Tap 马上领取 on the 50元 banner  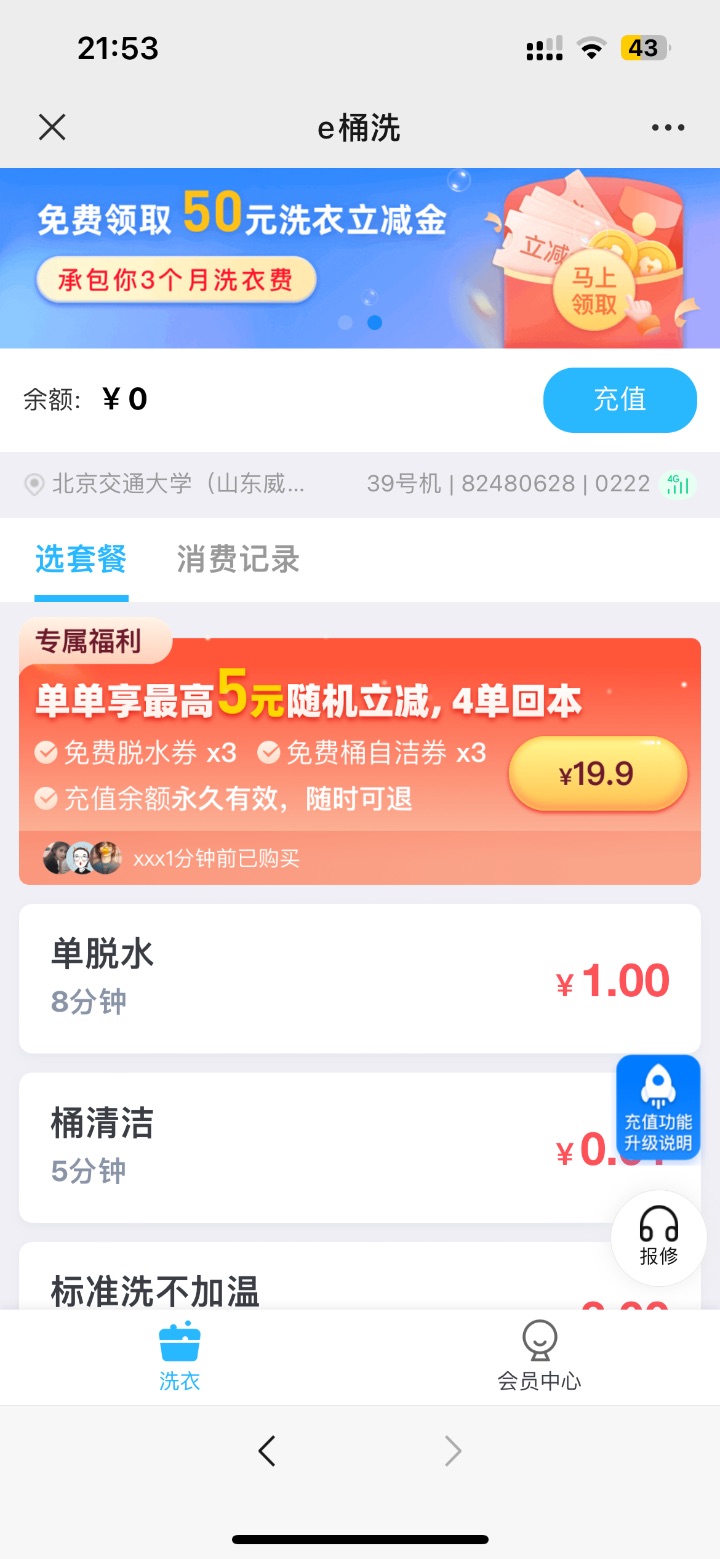coord(594,291)
